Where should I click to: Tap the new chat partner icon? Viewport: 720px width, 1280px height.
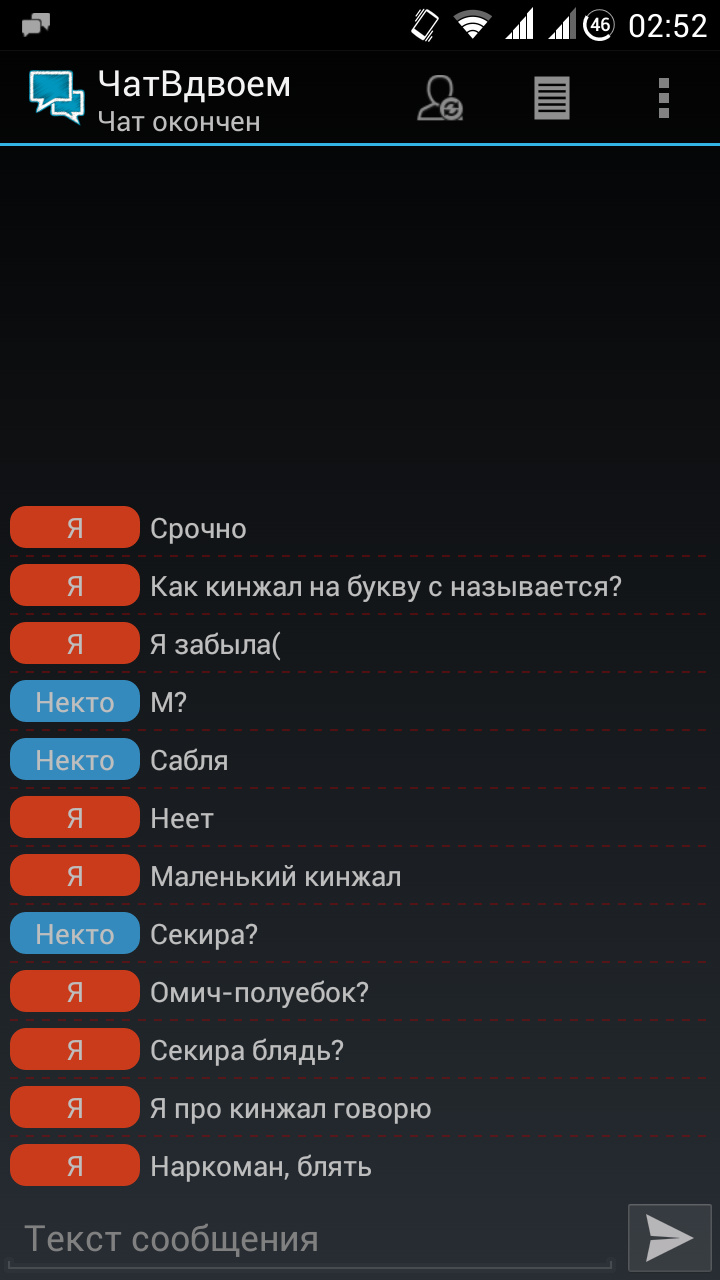[440, 98]
